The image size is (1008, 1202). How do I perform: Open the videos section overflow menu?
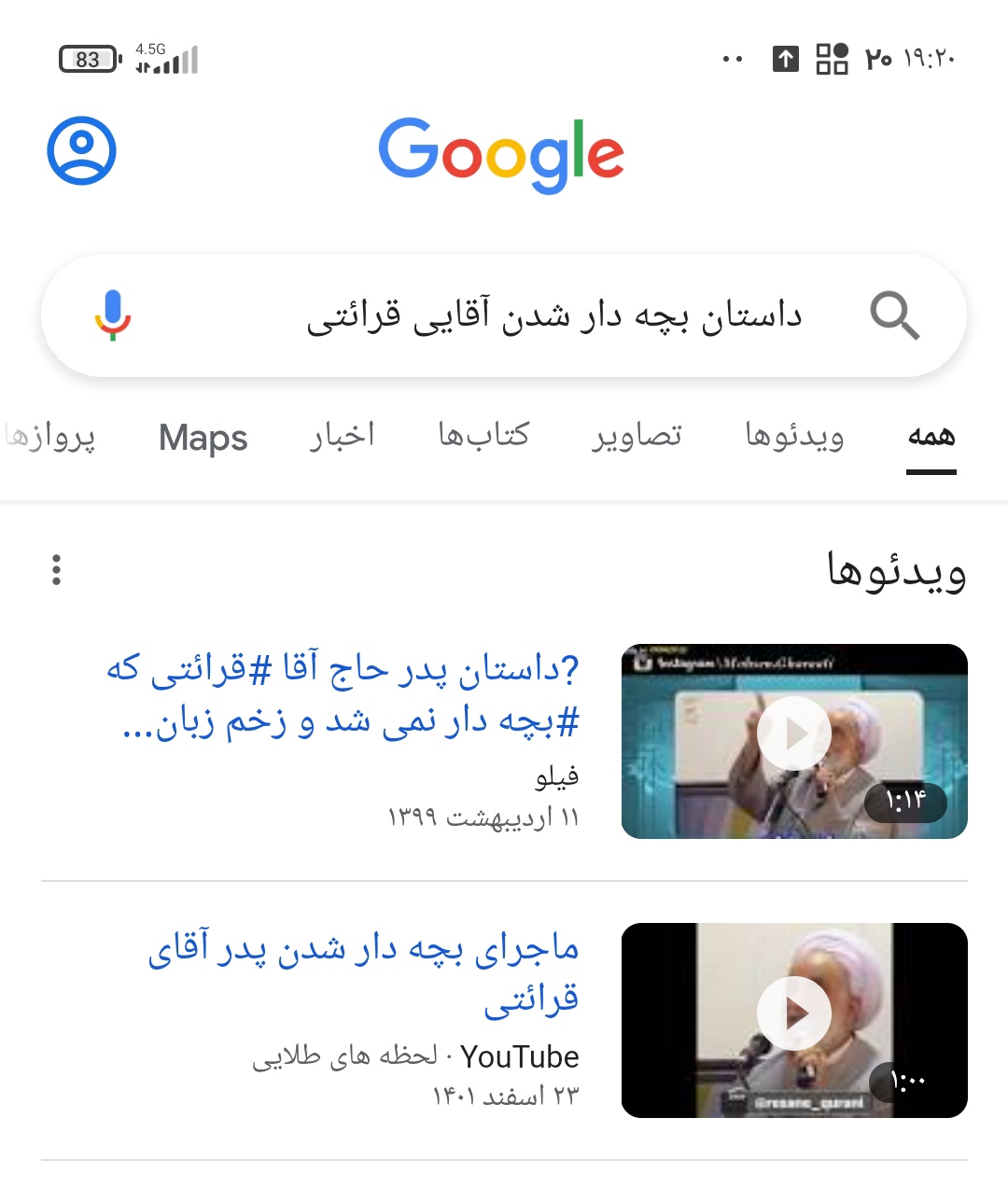[x=57, y=569]
